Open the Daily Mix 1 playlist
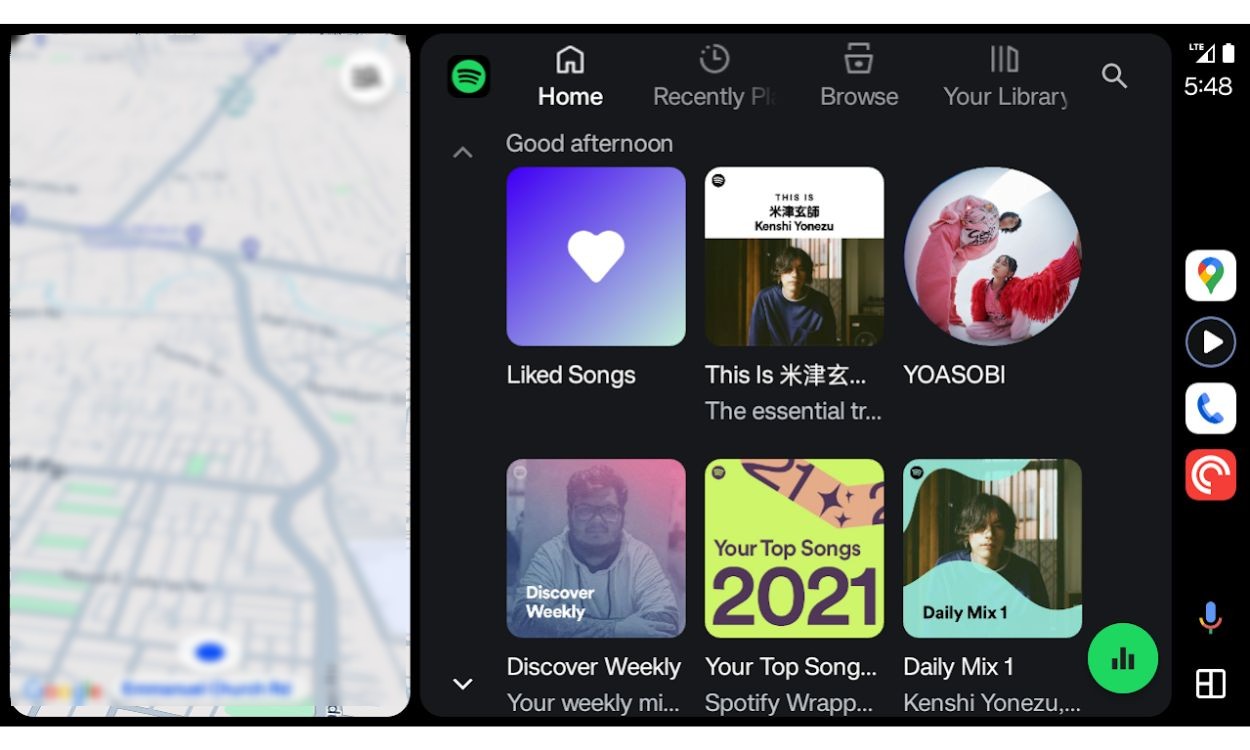Viewport: 1250px width, 750px height. pyautogui.click(x=992, y=549)
